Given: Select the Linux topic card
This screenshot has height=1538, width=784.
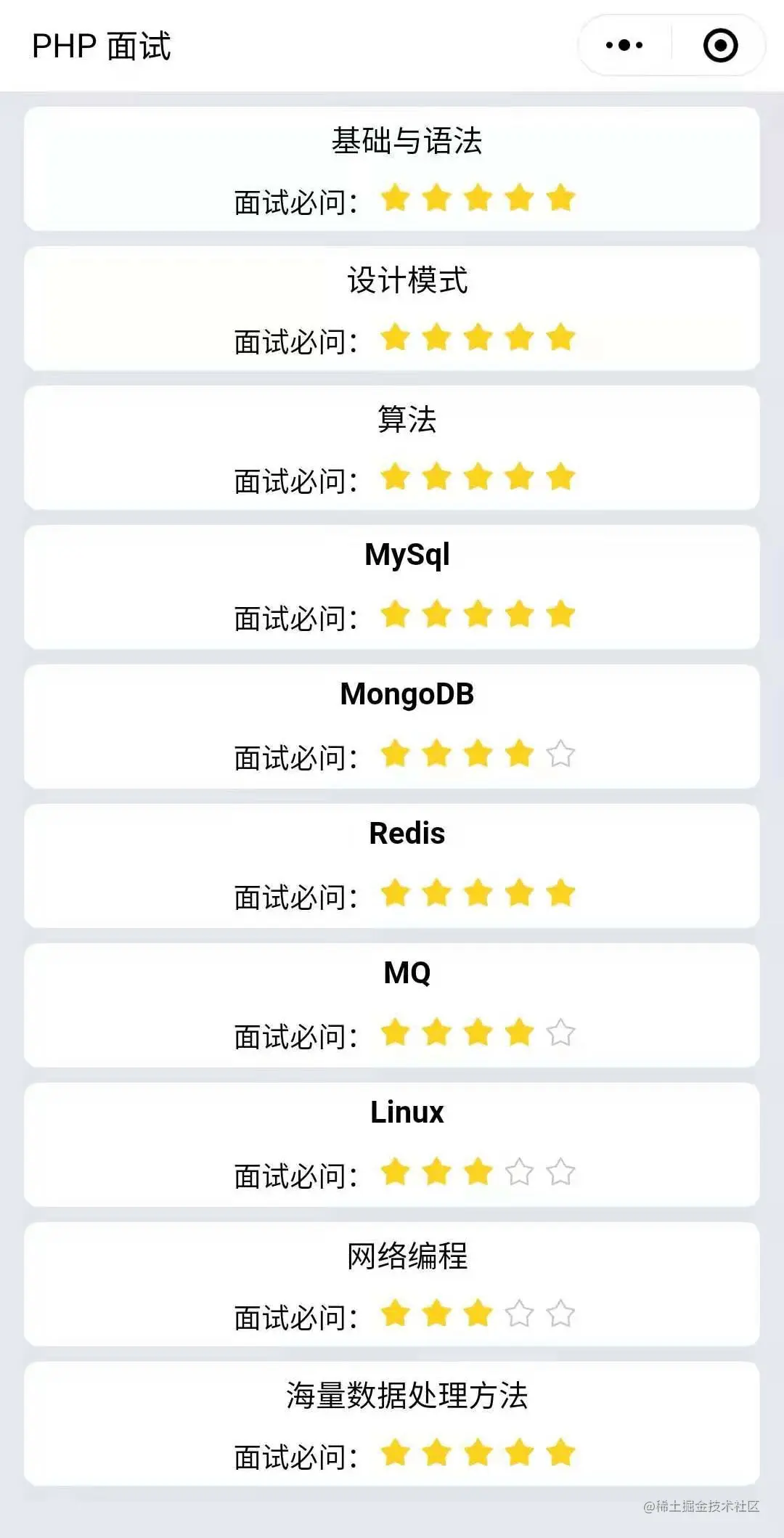Looking at the screenshot, I should click(x=392, y=1144).
